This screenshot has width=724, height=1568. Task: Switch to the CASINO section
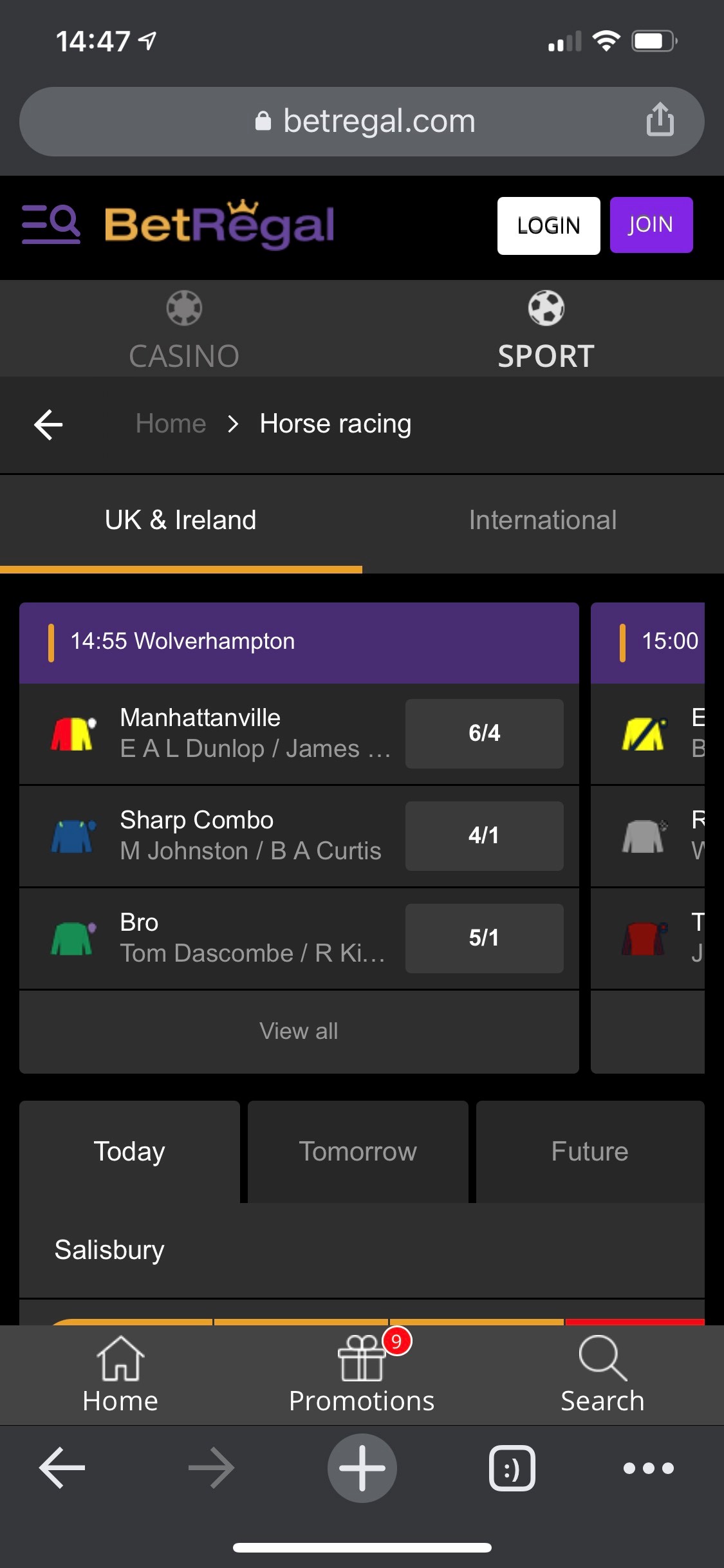[x=184, y=330]
